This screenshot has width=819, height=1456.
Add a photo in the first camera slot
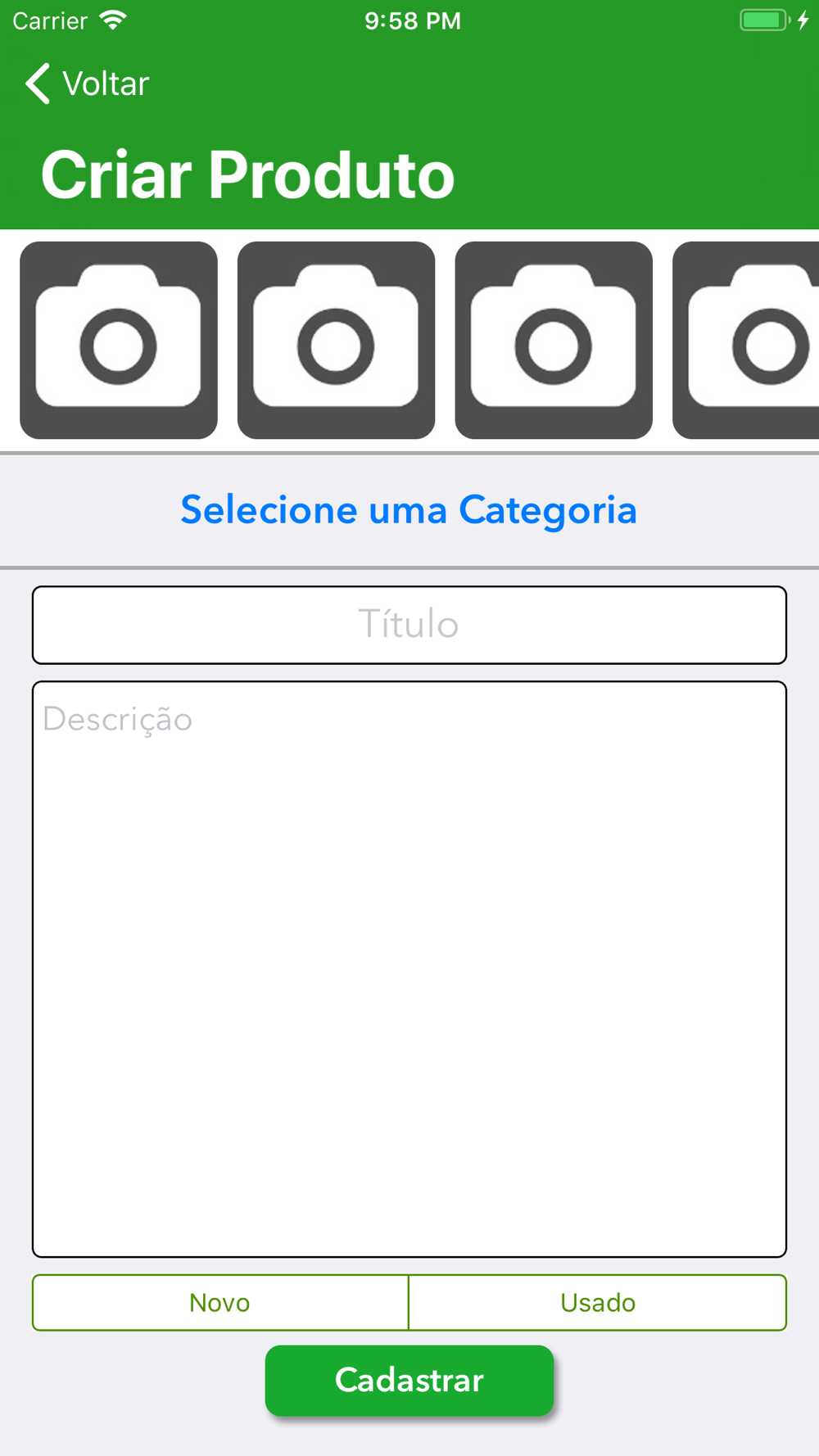pos(119,340)
